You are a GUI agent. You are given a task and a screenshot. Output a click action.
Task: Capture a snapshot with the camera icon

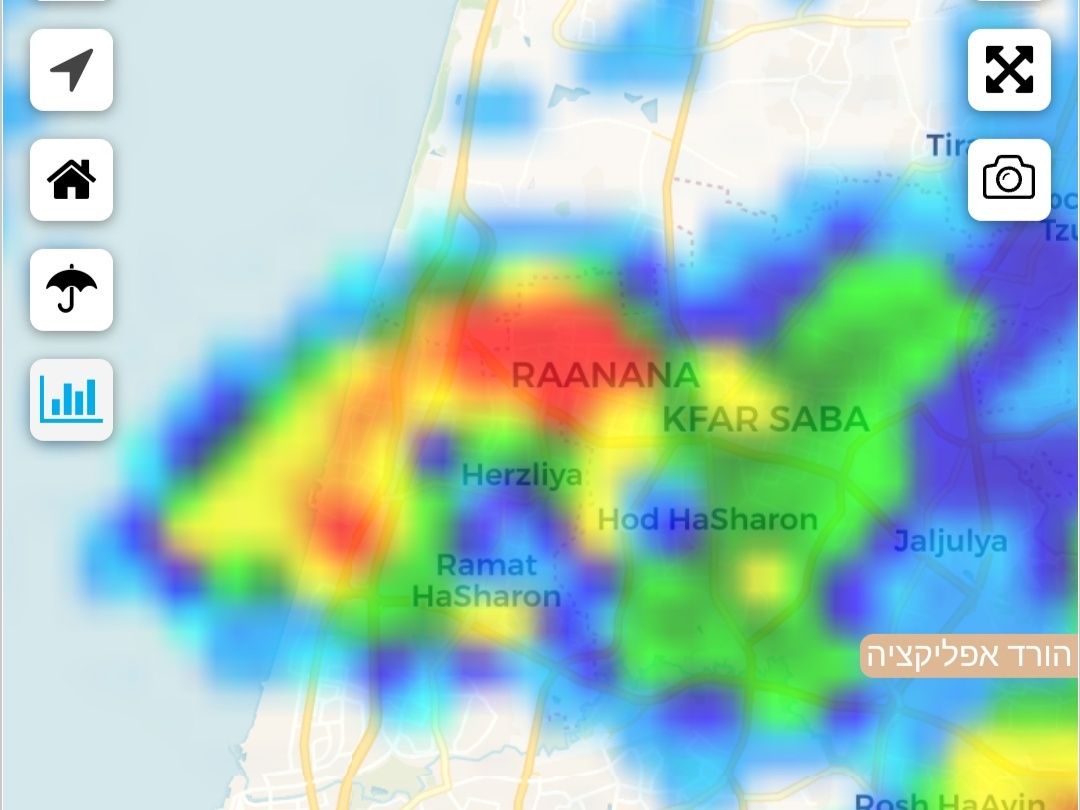[x=1009, y=180]
